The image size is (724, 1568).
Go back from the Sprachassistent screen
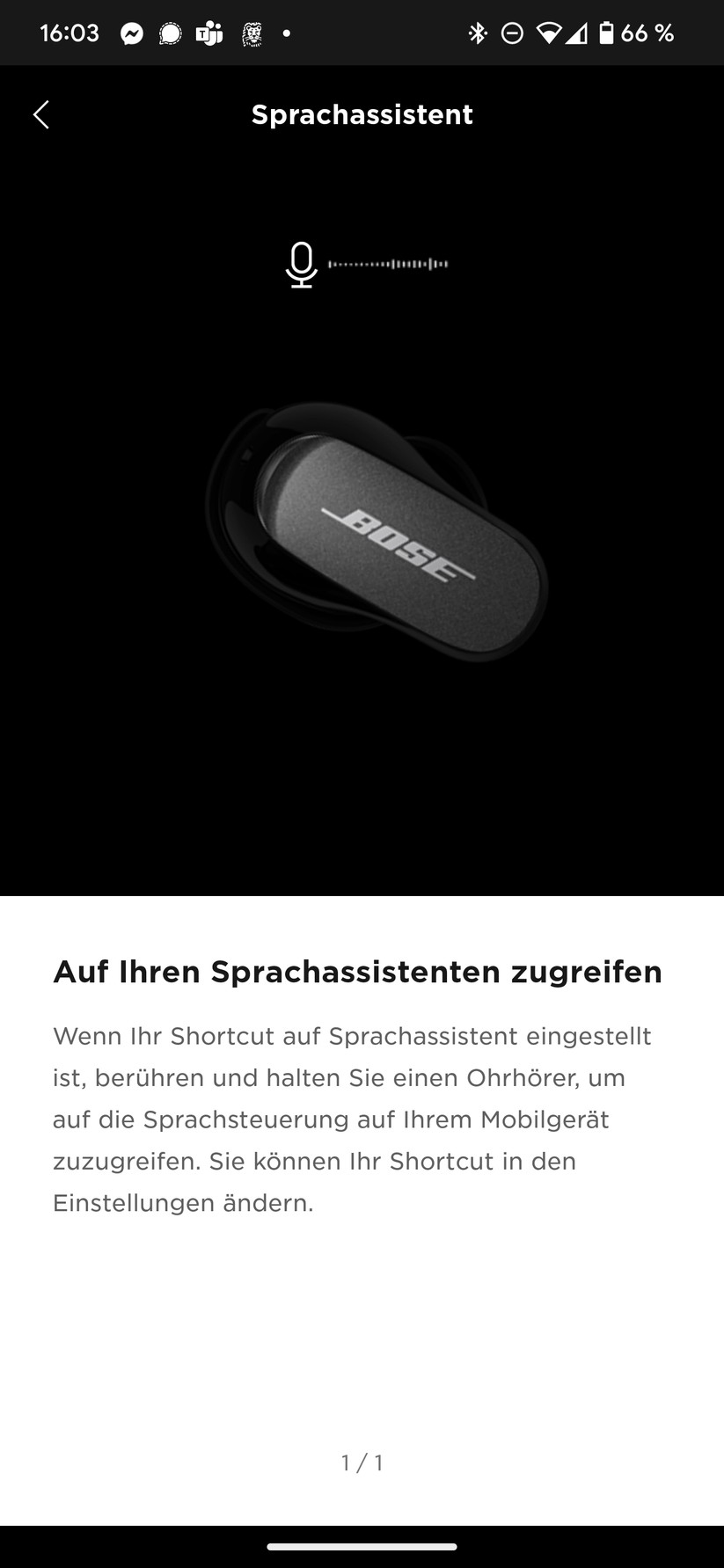click(x=41, y=114)
